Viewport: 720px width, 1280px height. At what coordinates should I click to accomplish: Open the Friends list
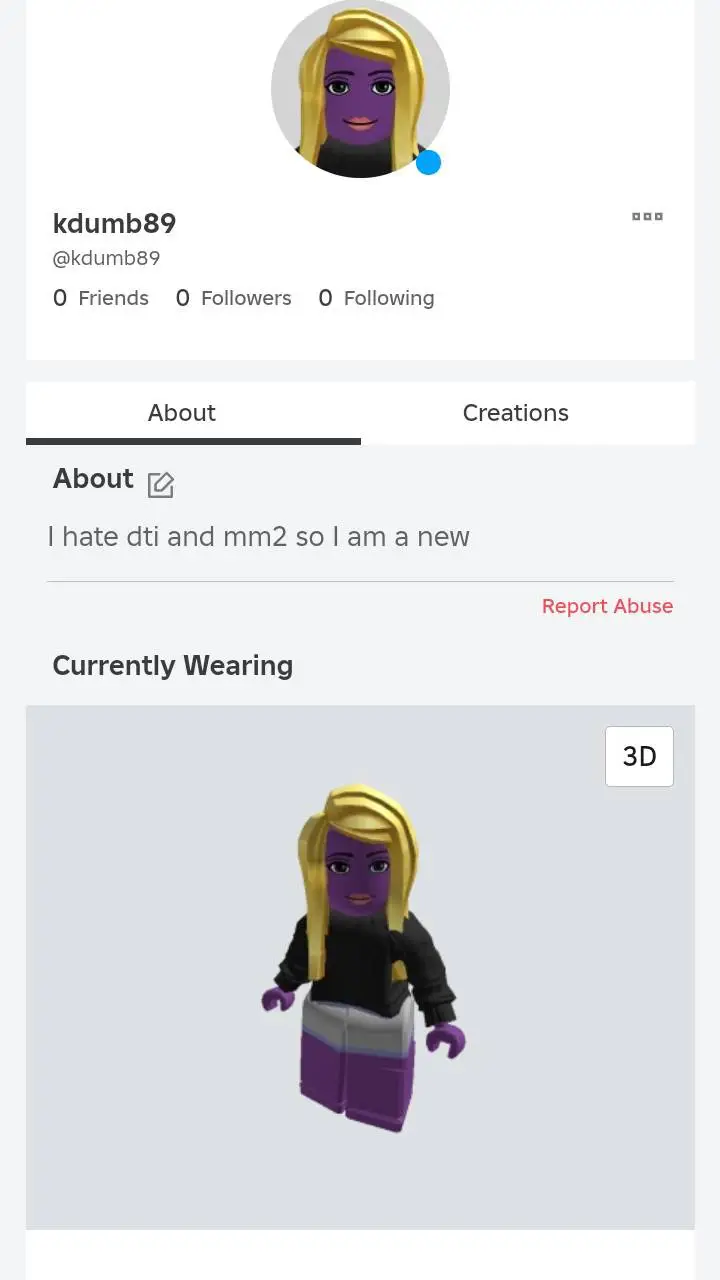pyautogui.click(x=101, y=298)
